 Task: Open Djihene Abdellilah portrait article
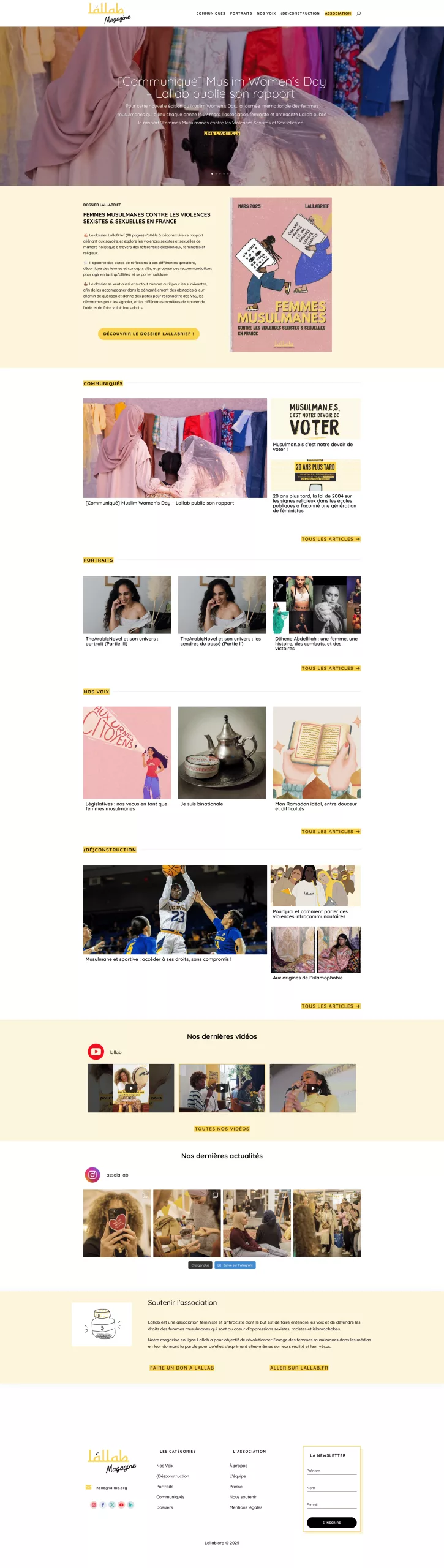tap(316, 643)
